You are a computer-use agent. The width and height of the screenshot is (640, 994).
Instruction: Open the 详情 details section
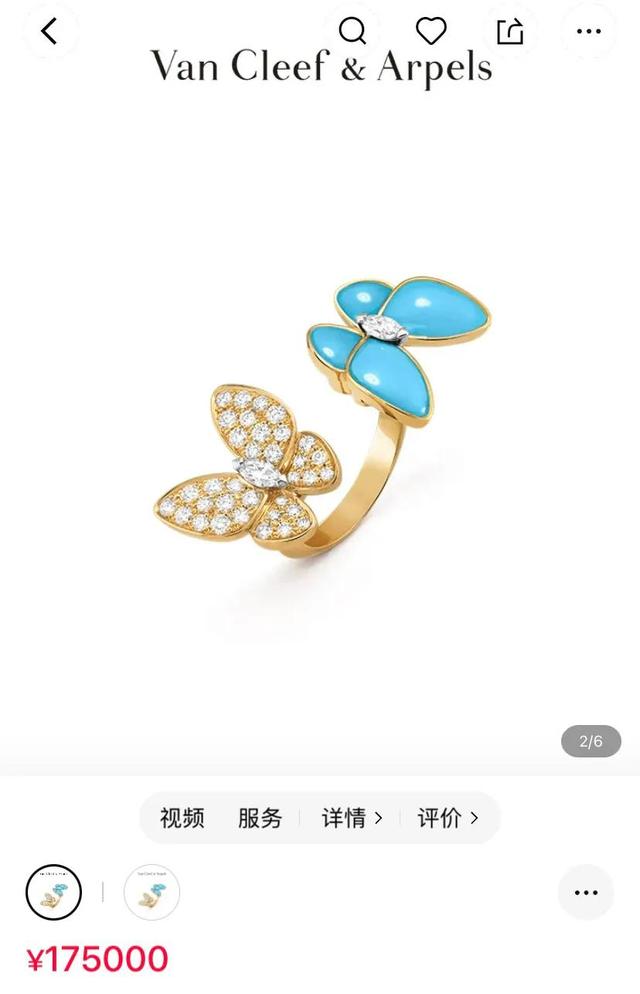(x=351, y=818)
